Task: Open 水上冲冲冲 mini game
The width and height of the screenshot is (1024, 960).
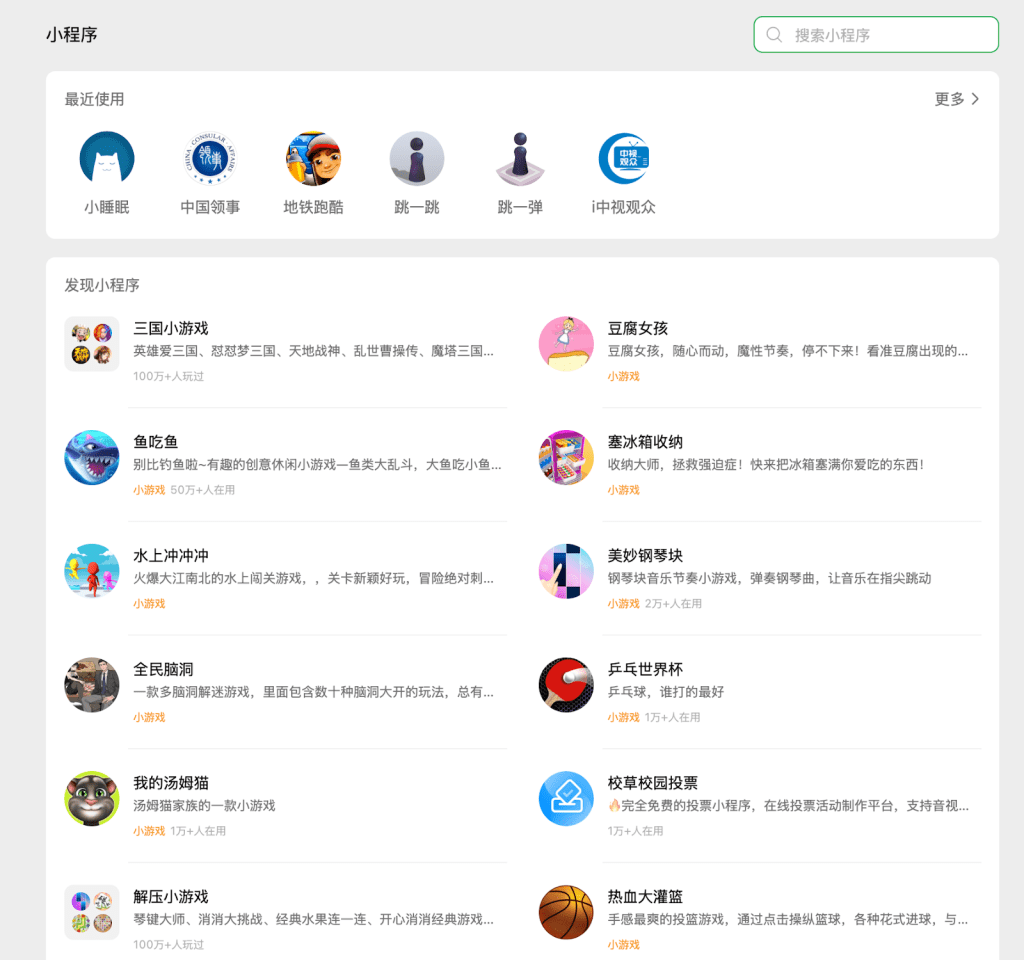Action: (x=171, y=556)
